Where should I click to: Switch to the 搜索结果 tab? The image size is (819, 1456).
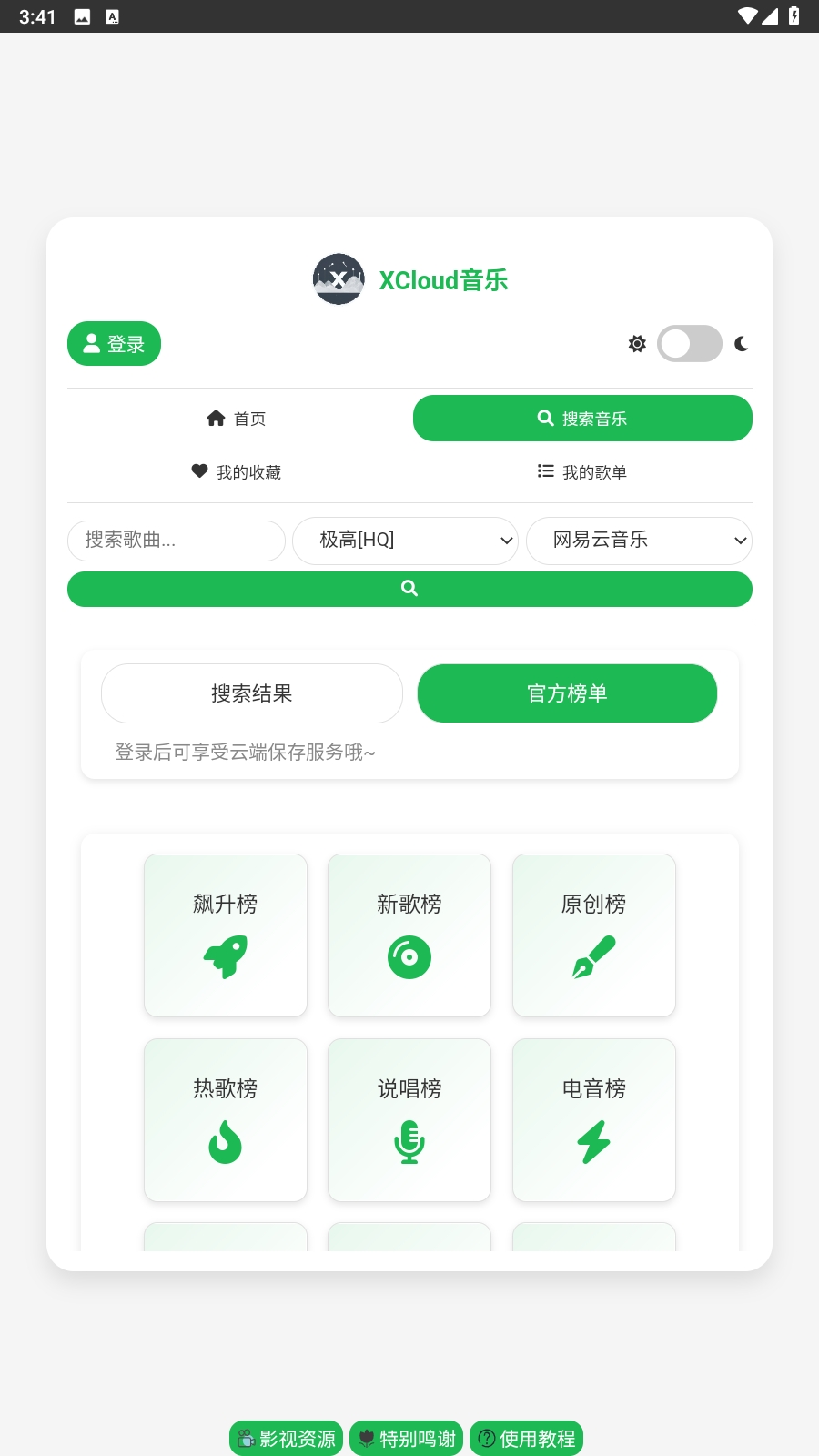tap(252, 693)
